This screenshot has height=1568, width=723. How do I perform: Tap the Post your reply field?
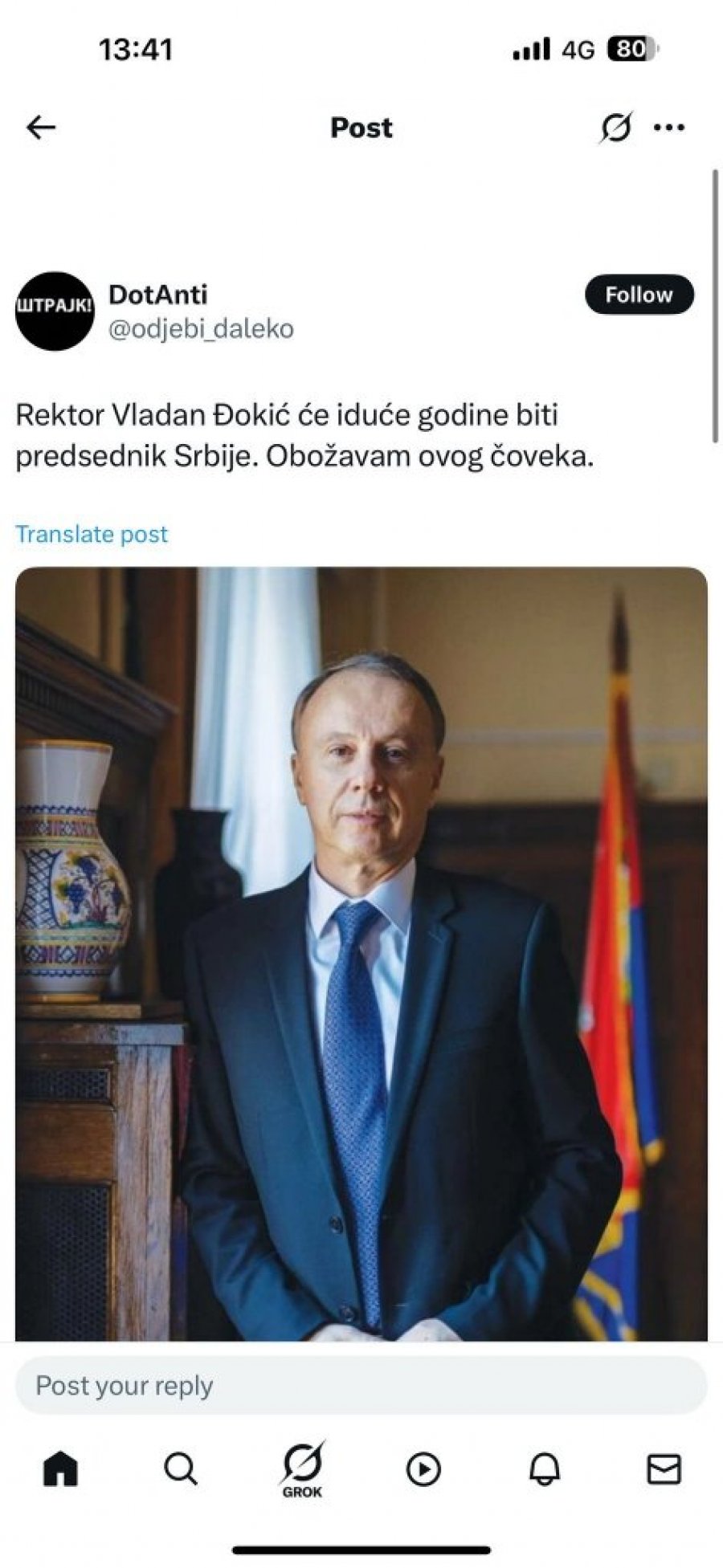[361, 1386]
